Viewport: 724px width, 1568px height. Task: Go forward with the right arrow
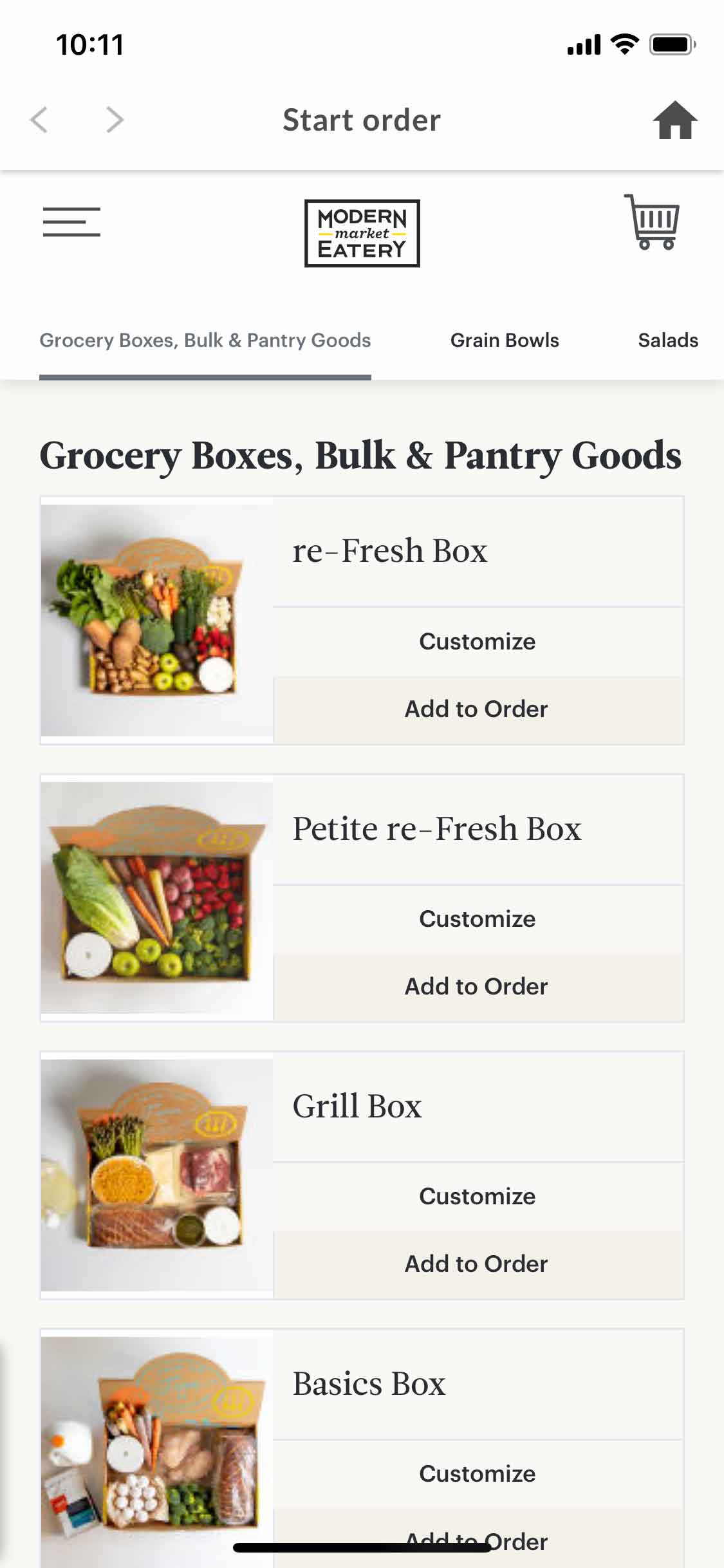coord(115,120)
